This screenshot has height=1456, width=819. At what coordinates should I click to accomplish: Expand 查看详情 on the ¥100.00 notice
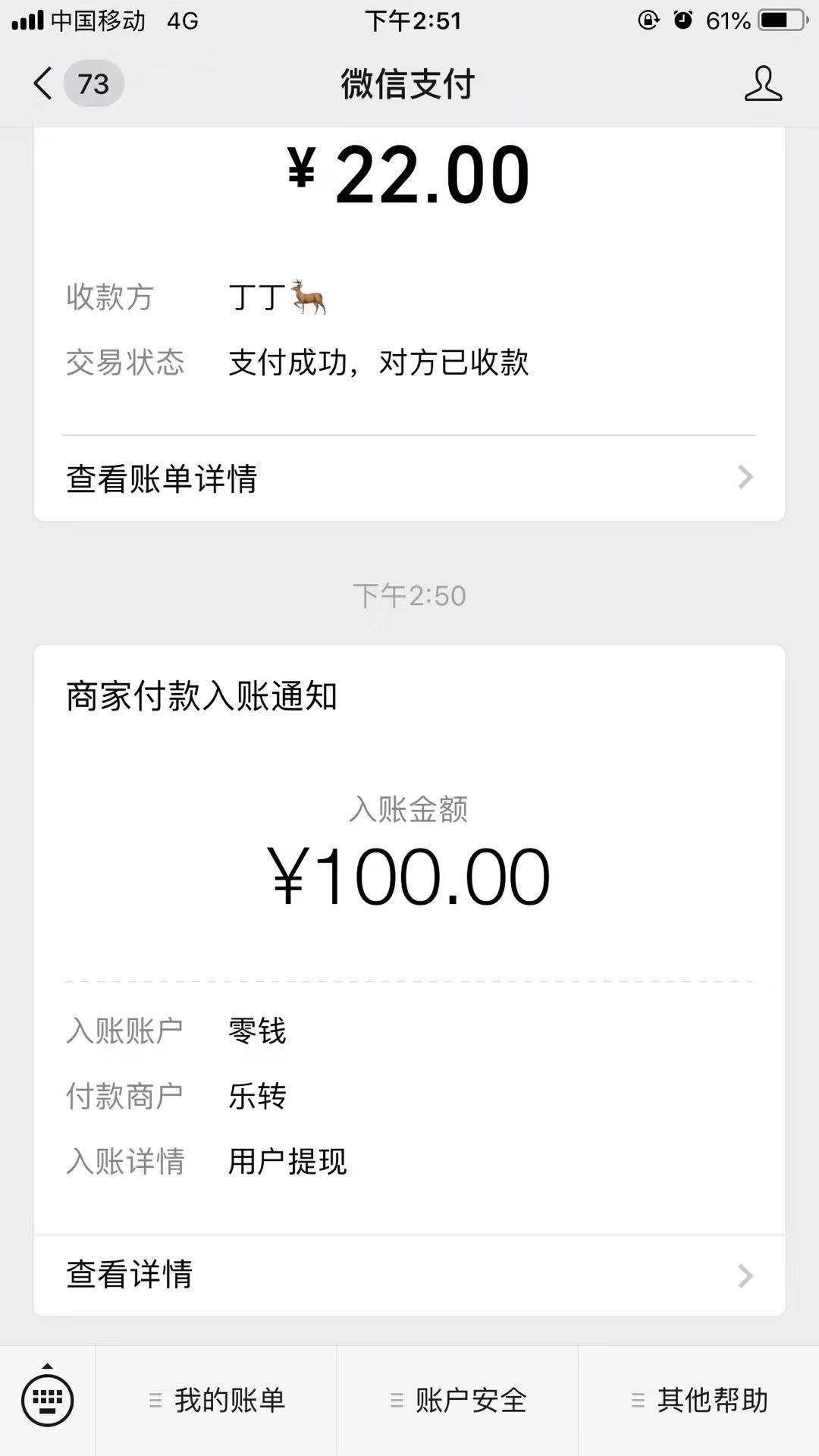click(x=129, y=1275)
